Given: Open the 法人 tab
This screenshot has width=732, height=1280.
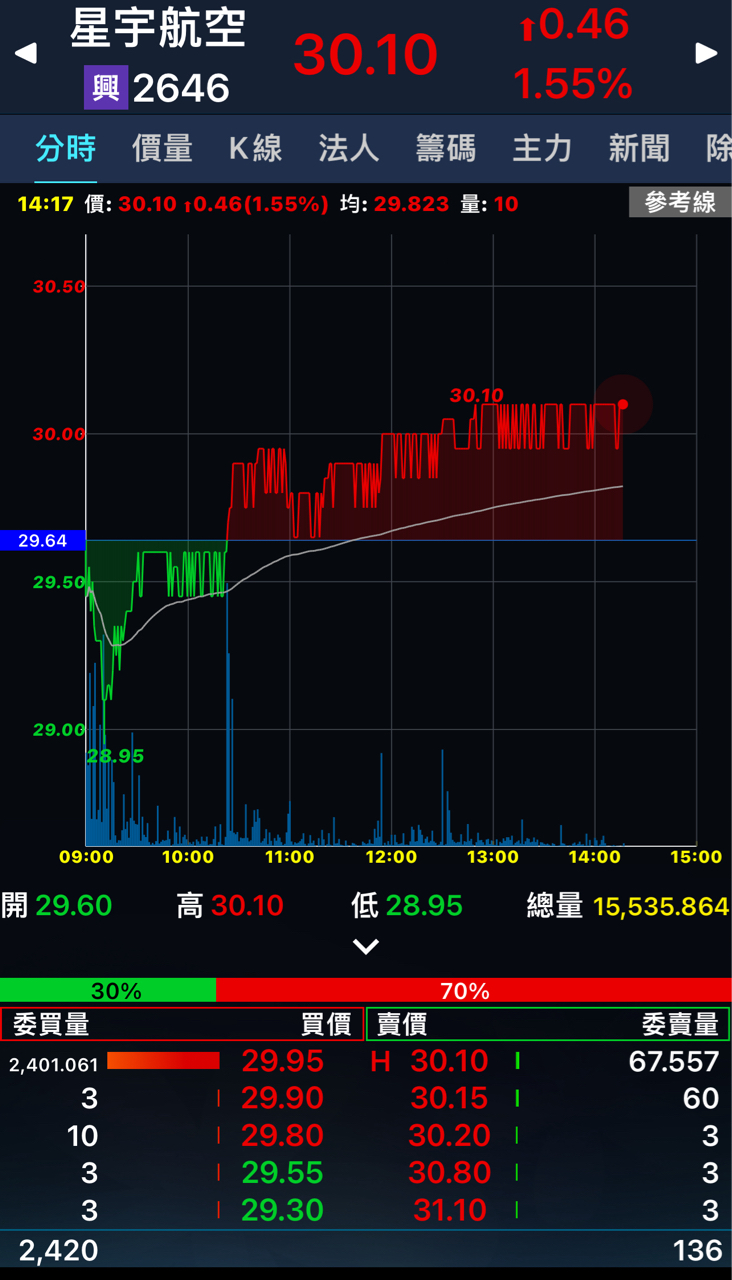Looking at the screenshot, I should [x=348, y=149].
